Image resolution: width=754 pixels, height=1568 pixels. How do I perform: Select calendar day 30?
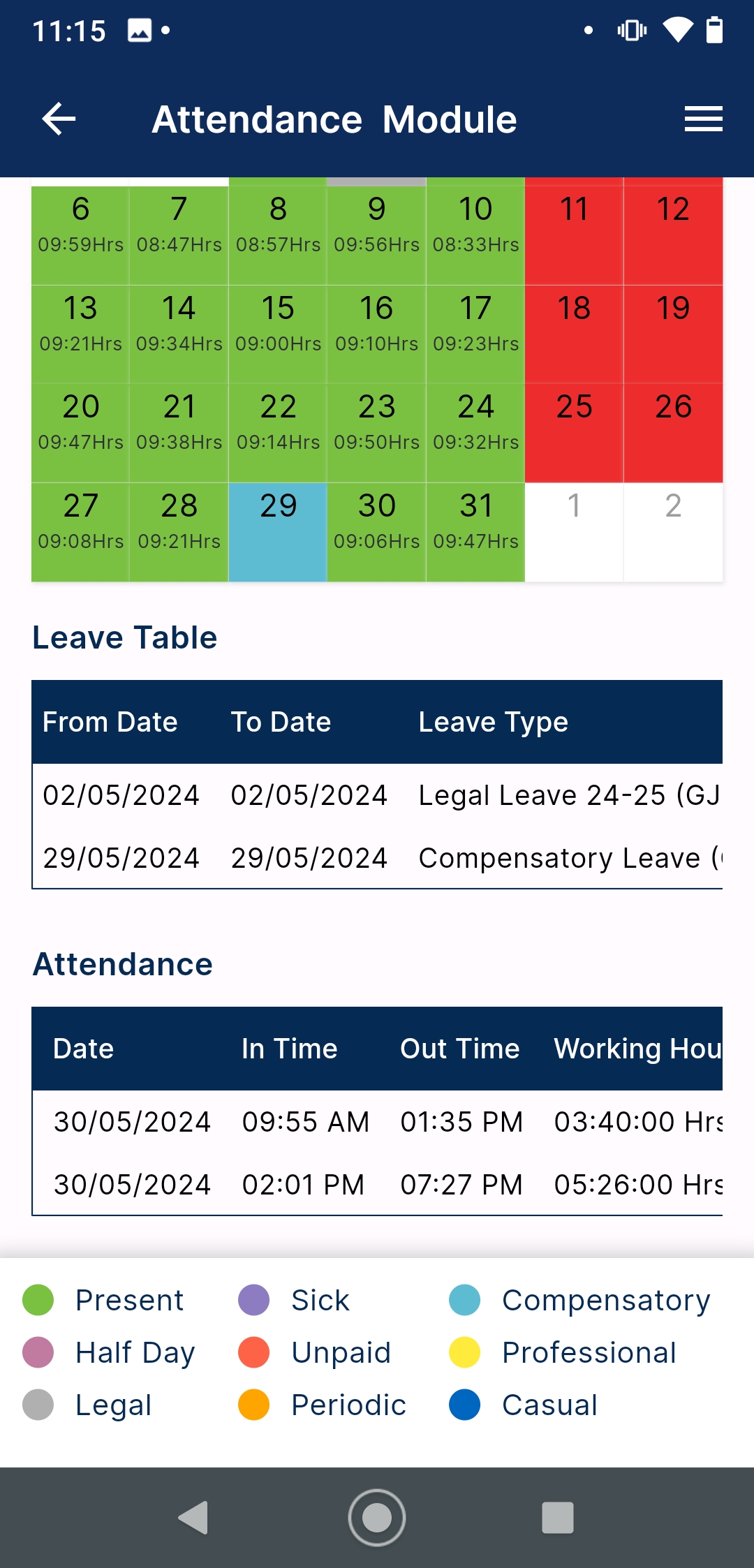point(377,531)
